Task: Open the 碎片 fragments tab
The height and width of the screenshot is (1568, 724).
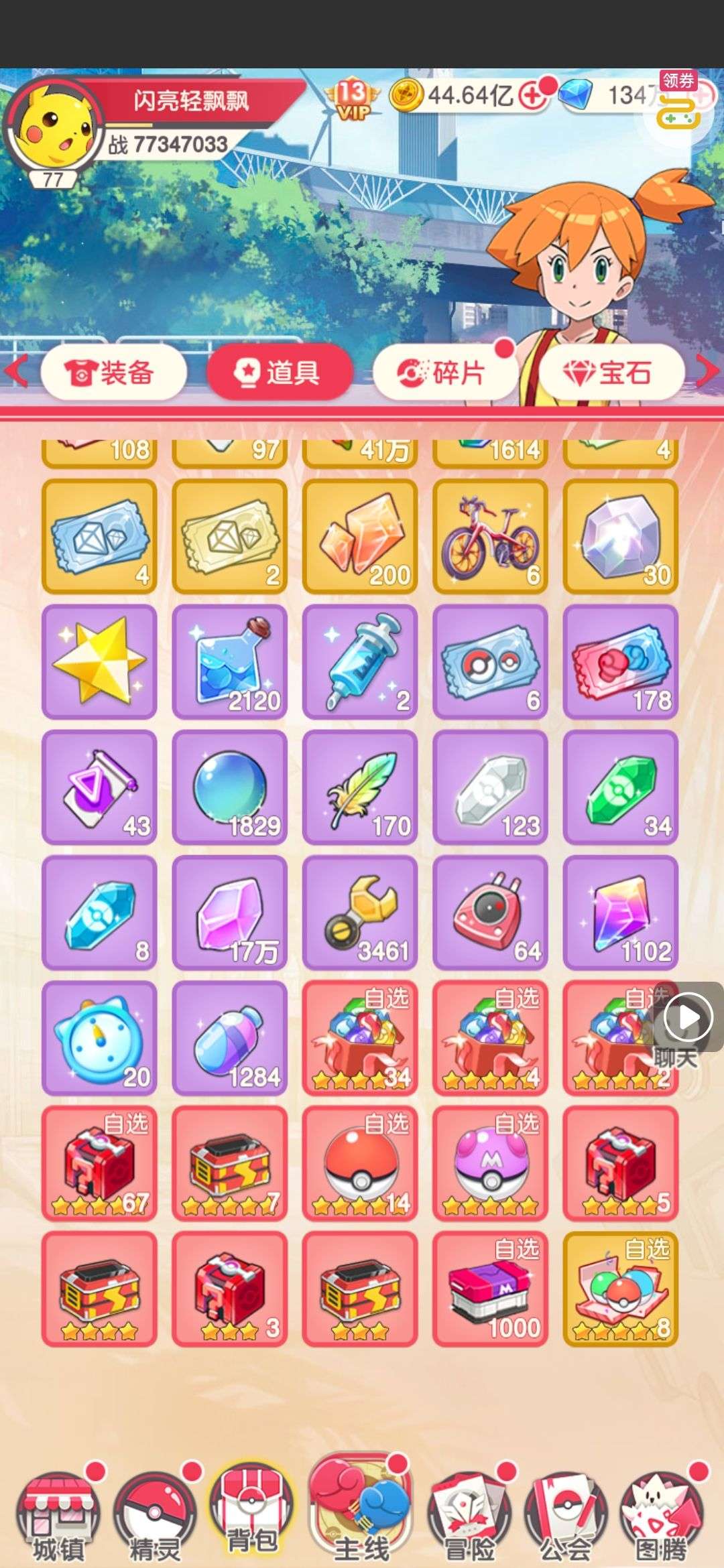Action: point(444,372)
